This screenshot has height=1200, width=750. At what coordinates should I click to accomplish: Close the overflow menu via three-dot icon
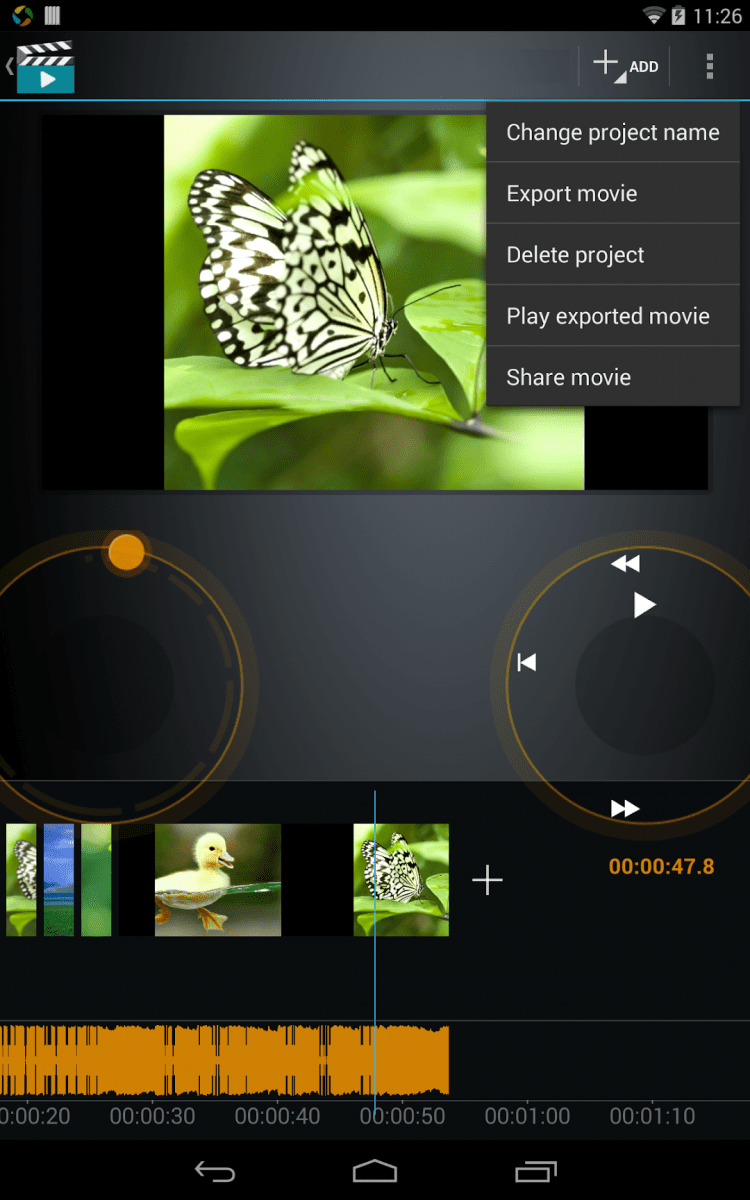coord(710,66)
